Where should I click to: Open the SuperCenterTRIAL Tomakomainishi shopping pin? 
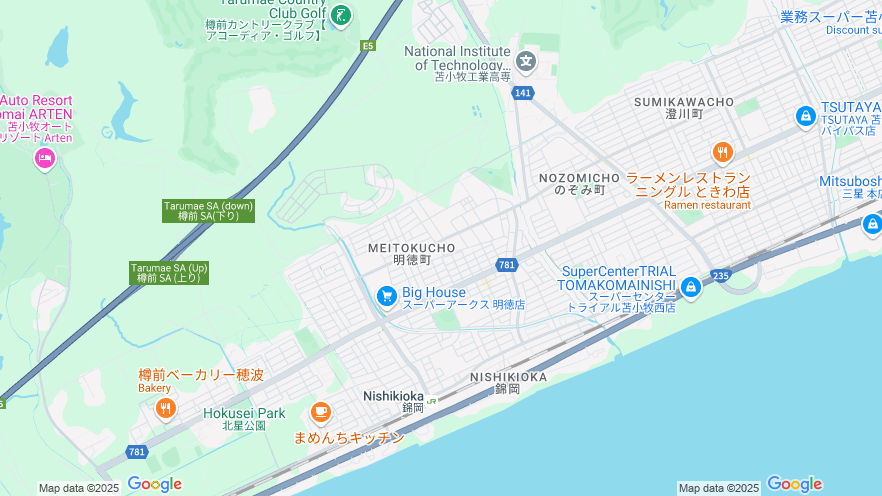(x=690, y=287)
